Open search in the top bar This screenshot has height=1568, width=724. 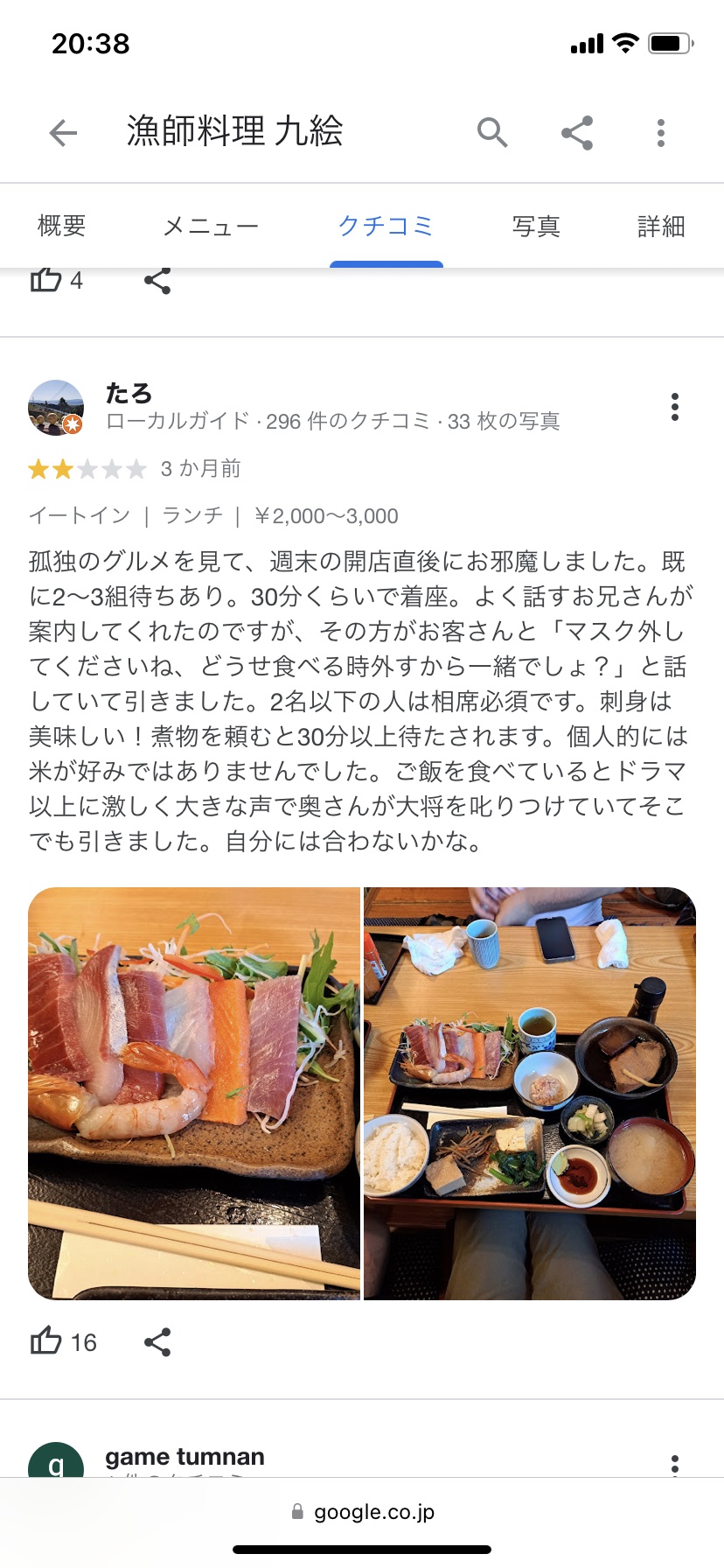pos(492,133)
